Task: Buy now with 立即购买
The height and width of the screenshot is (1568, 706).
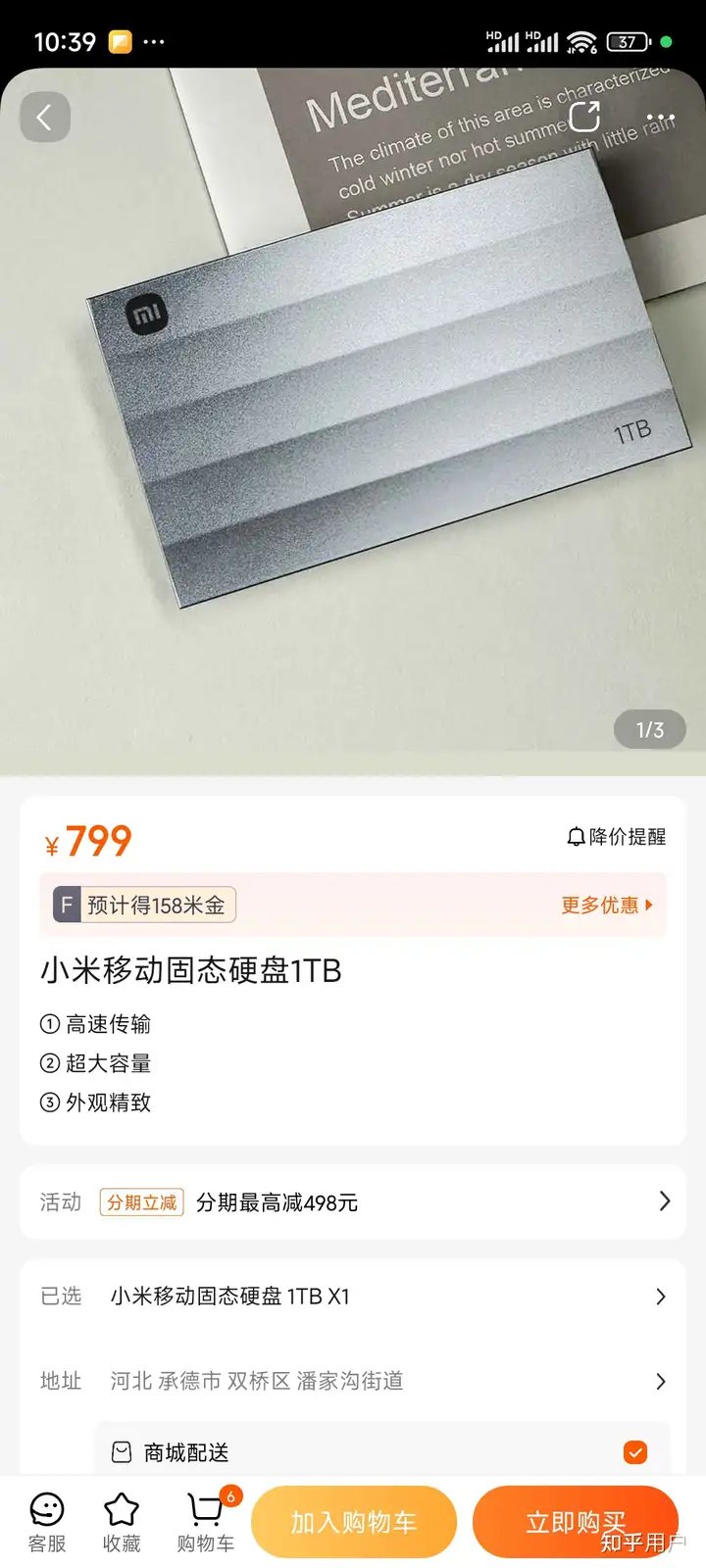Action: point(576,1522)
